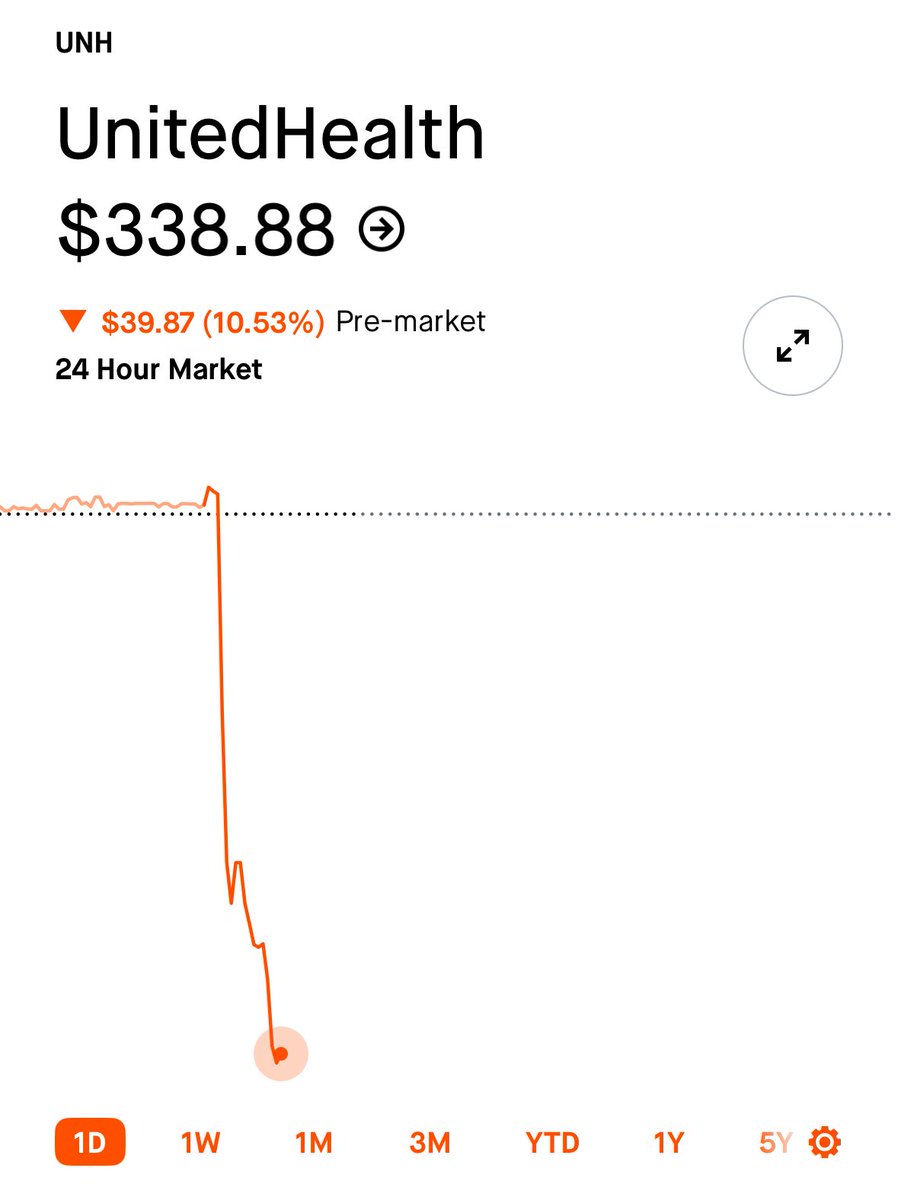Click the UnitedHealth company name
898x1200 pixels.
(271, 133)
